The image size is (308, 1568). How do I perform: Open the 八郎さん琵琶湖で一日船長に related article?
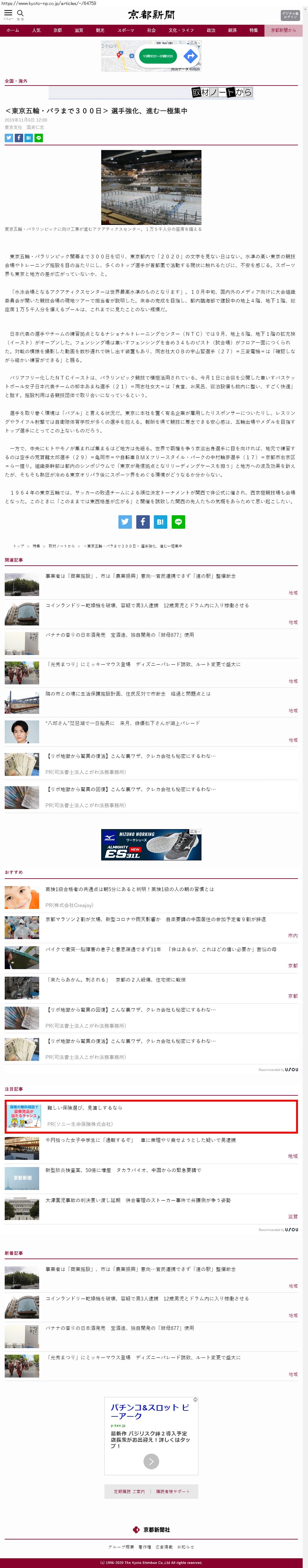(122, 723)
